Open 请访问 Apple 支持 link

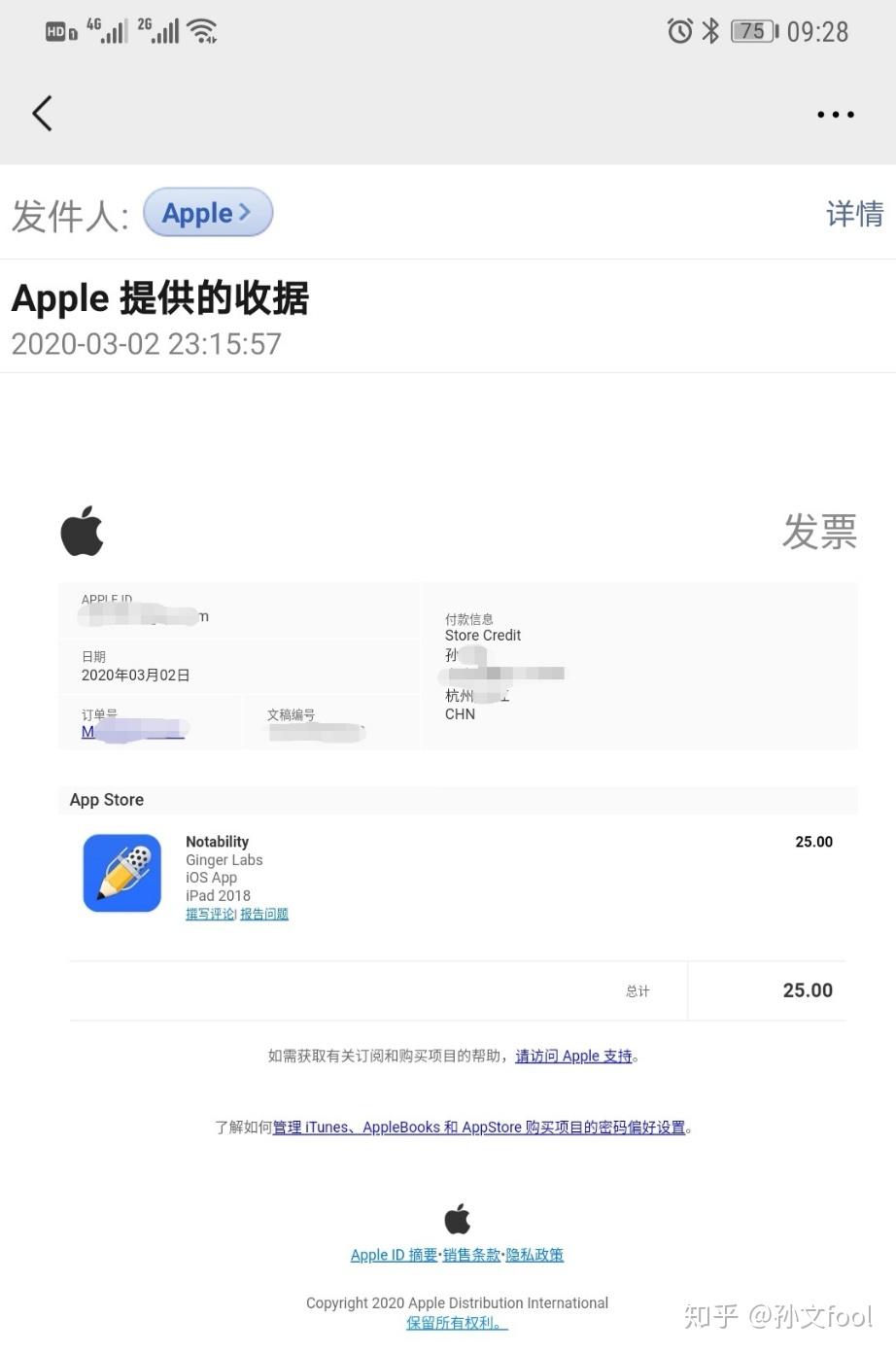click(x=573, y=1056)
